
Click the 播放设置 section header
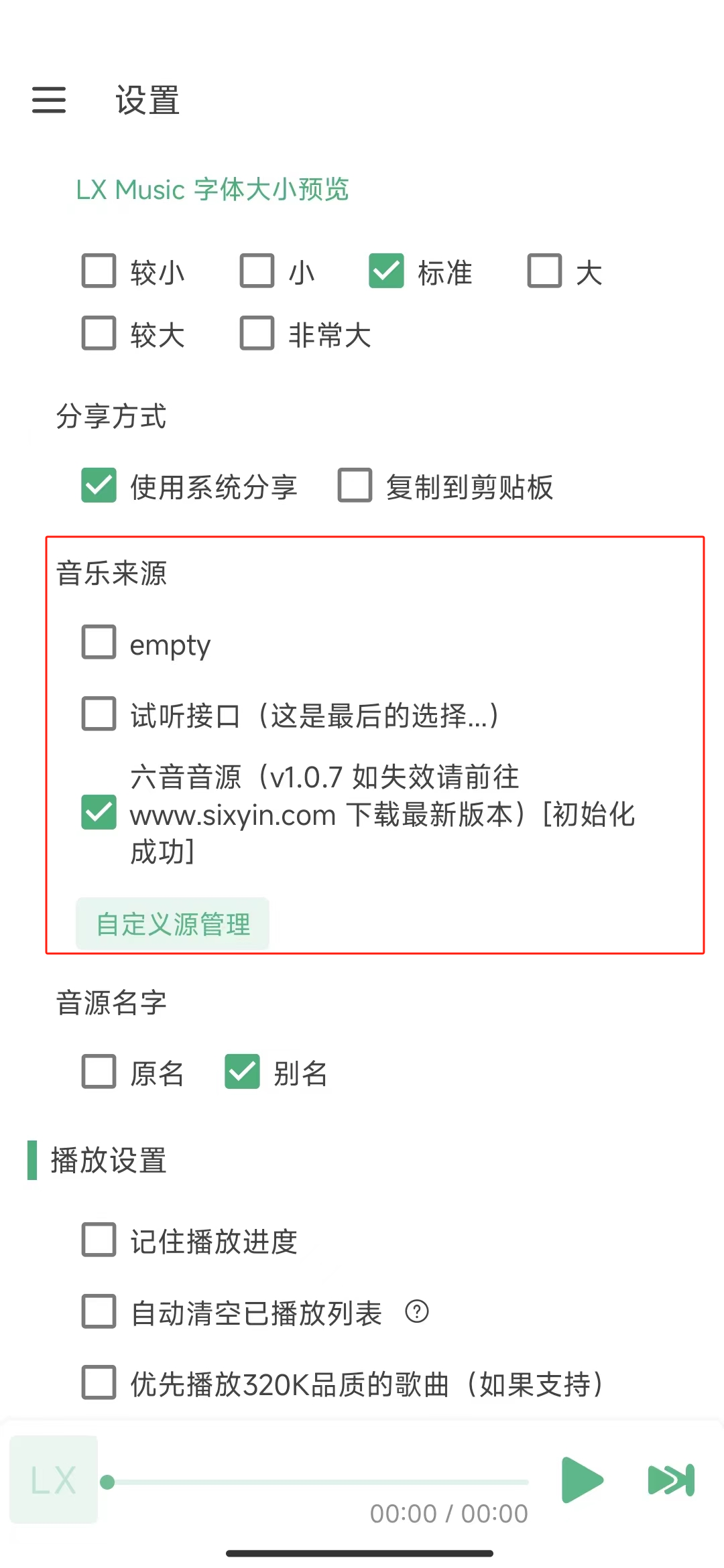tap(109, 1161)
